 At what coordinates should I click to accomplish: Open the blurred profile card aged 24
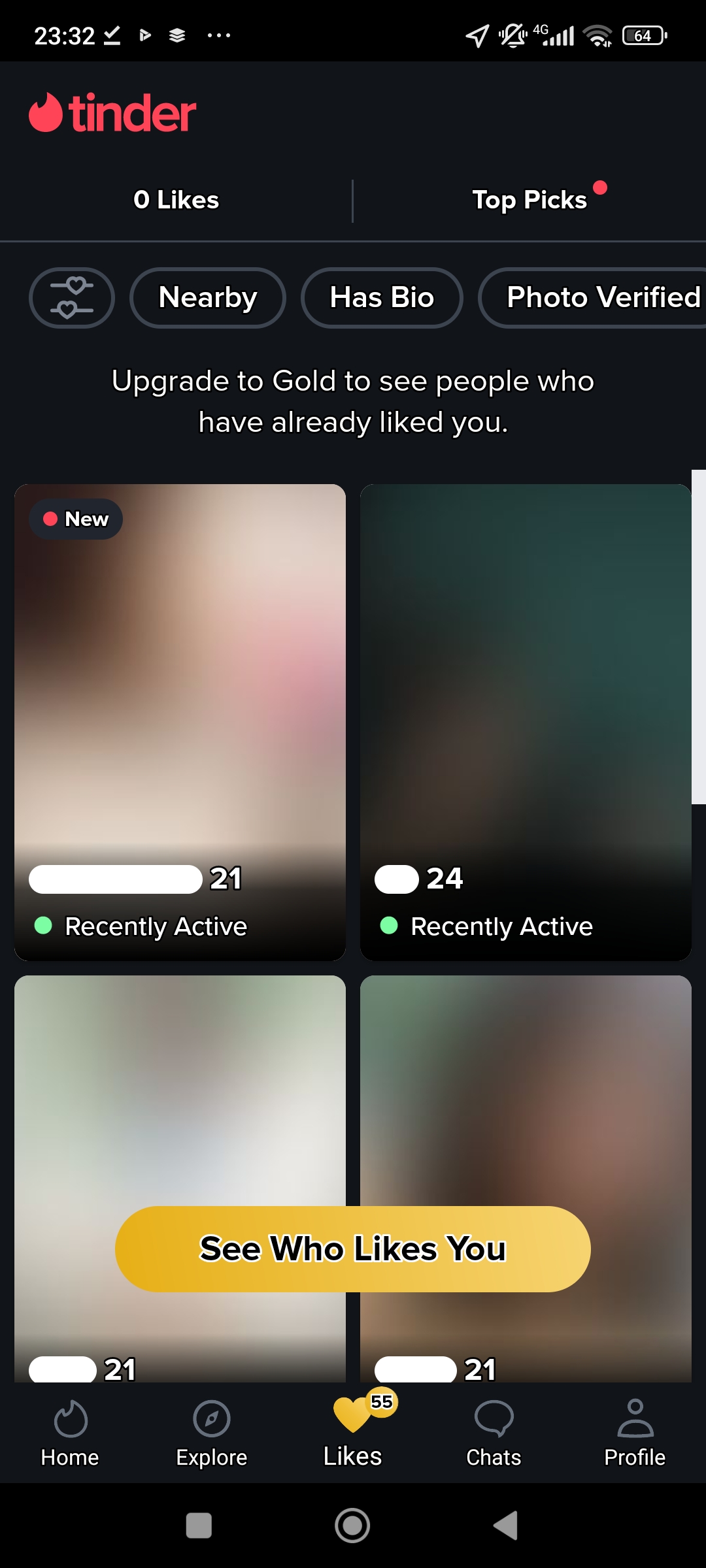[526, 722]
